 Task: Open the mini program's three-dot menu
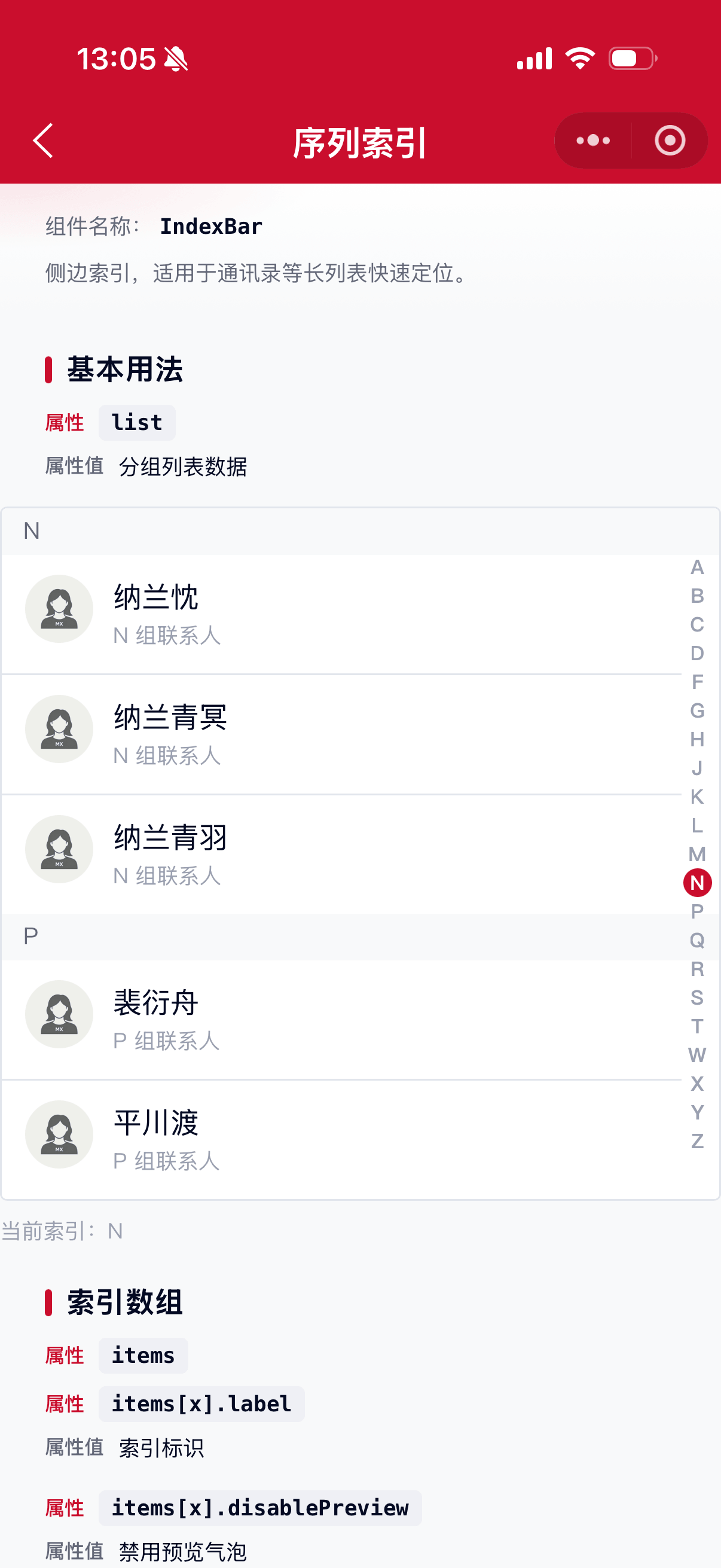[593, 141]
